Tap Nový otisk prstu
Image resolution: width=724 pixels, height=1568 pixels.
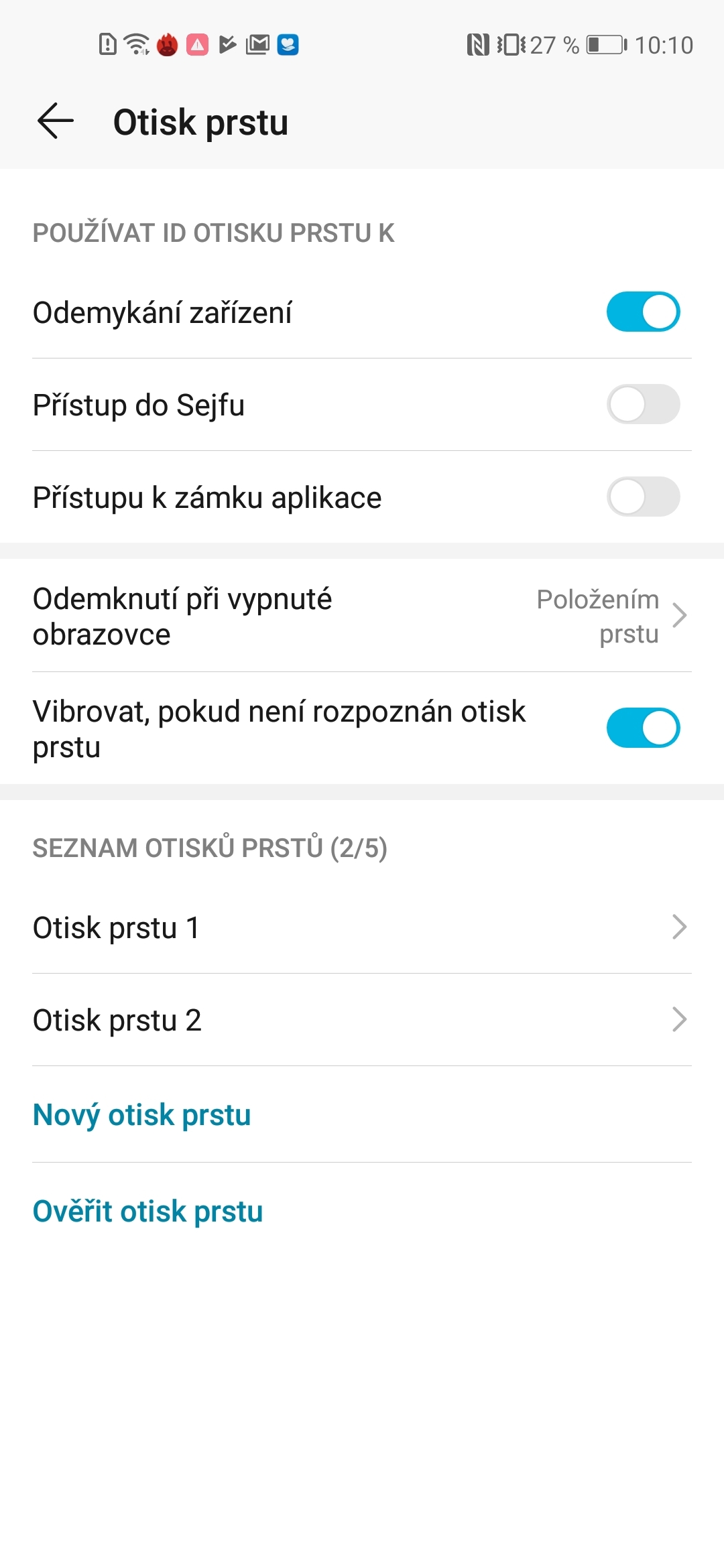141,1114
